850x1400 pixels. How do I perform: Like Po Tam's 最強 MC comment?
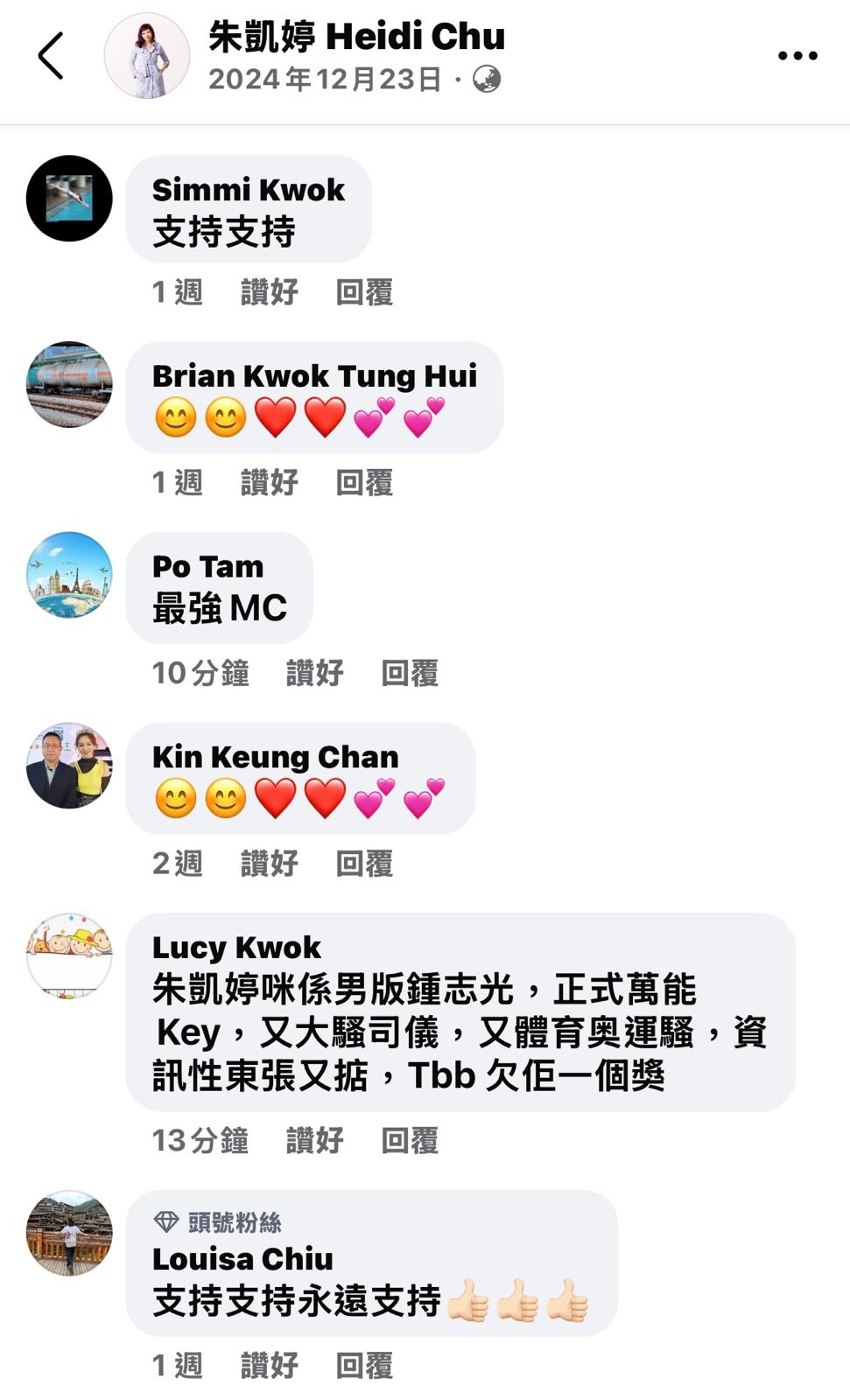pyautogui.click(x=314, y=673)
